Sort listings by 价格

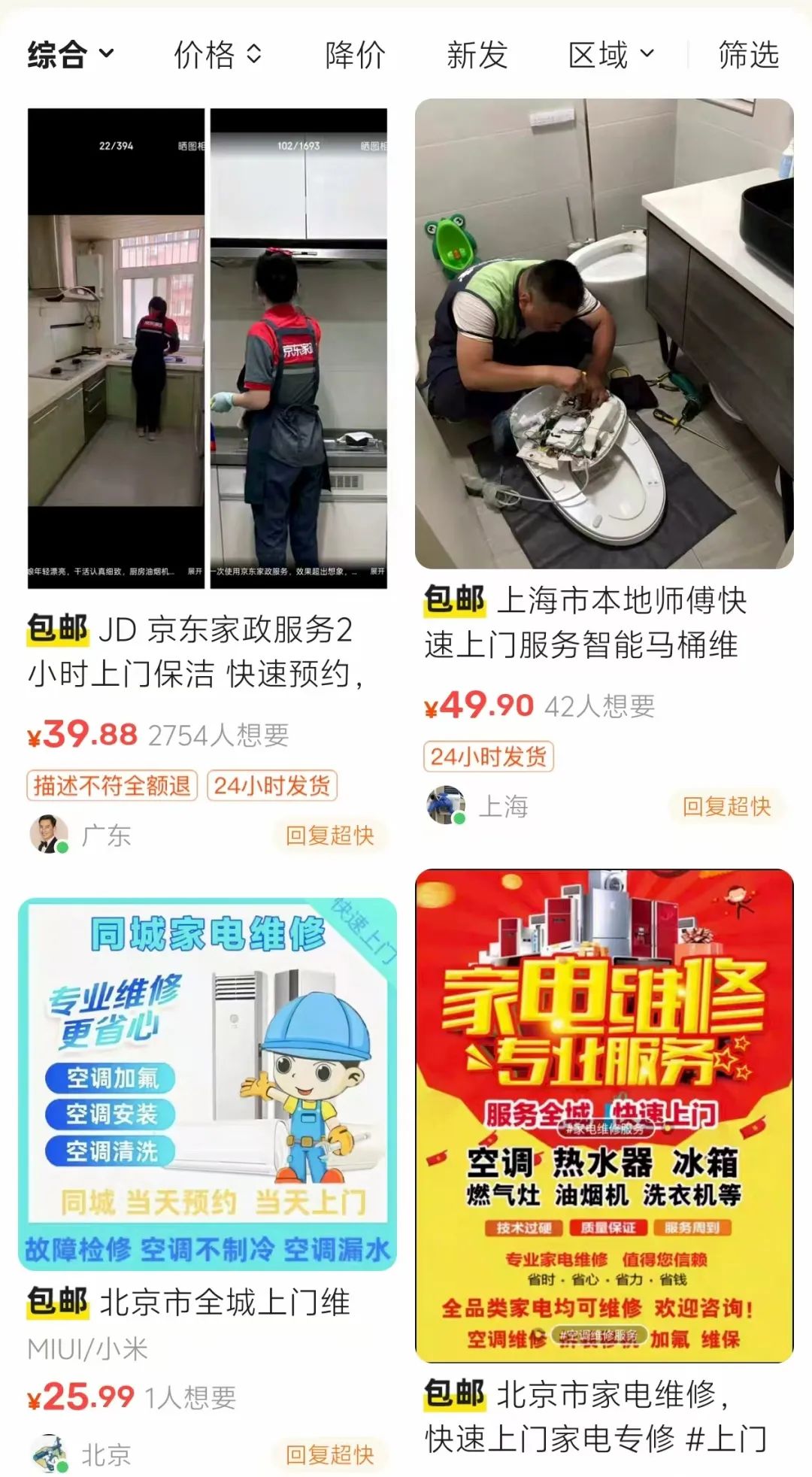click(217, 55)
